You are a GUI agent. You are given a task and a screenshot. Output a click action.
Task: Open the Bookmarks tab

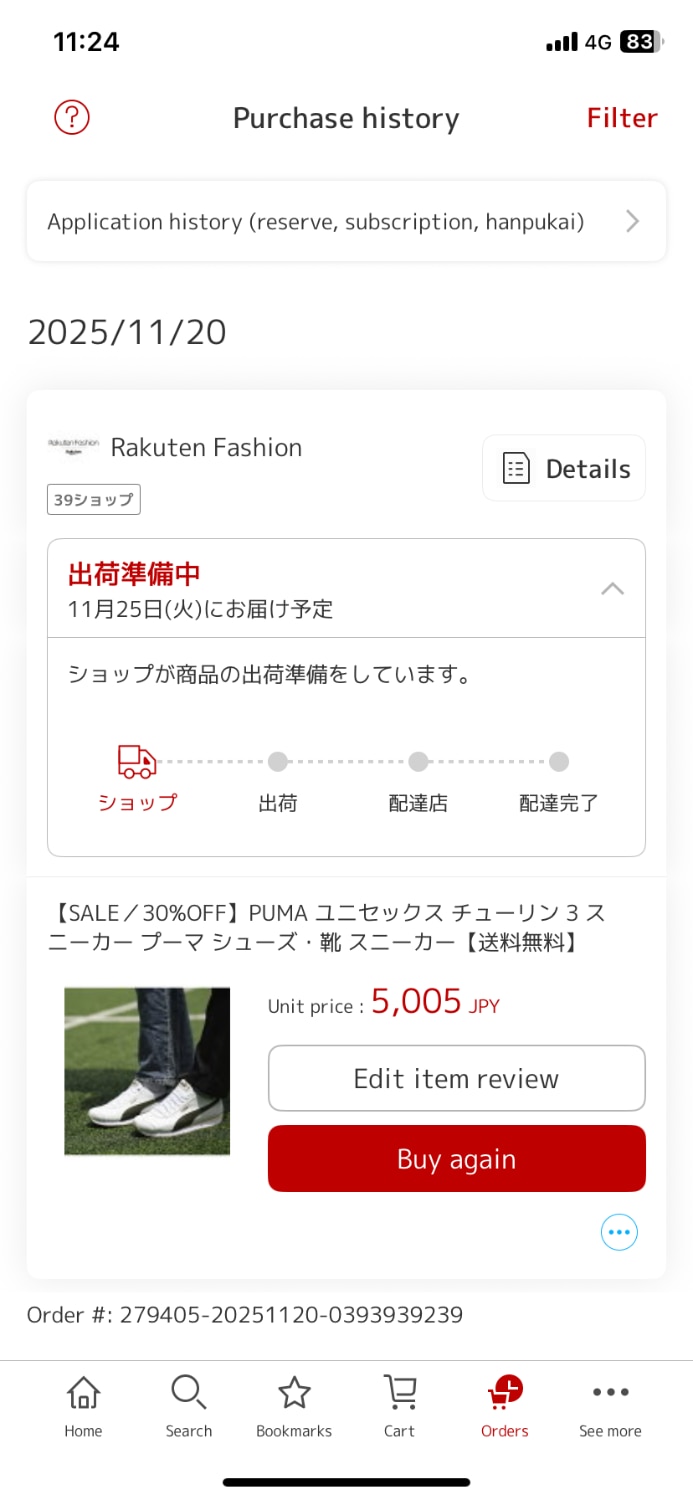tap(294, 1406)
